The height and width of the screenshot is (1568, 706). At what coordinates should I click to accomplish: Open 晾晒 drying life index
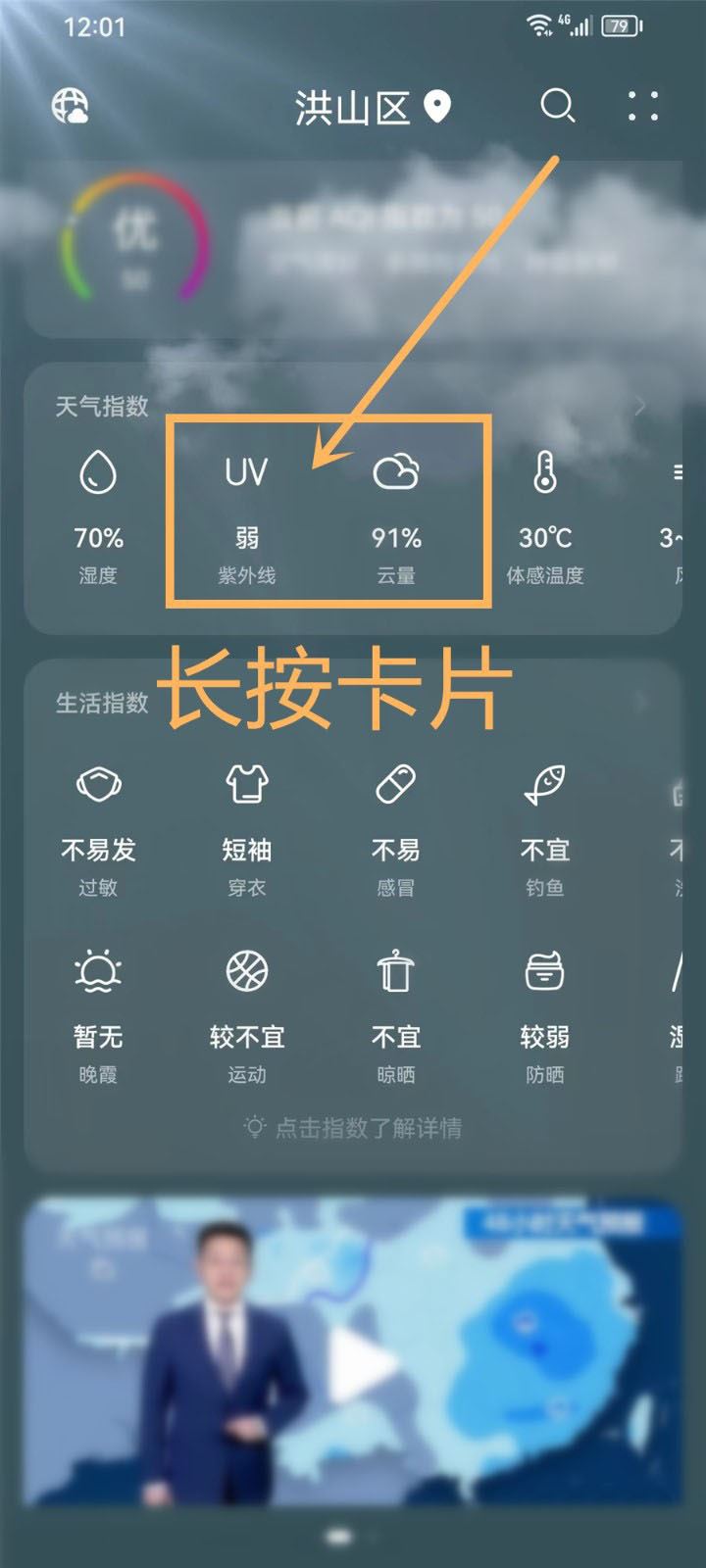click(396, 1016)
